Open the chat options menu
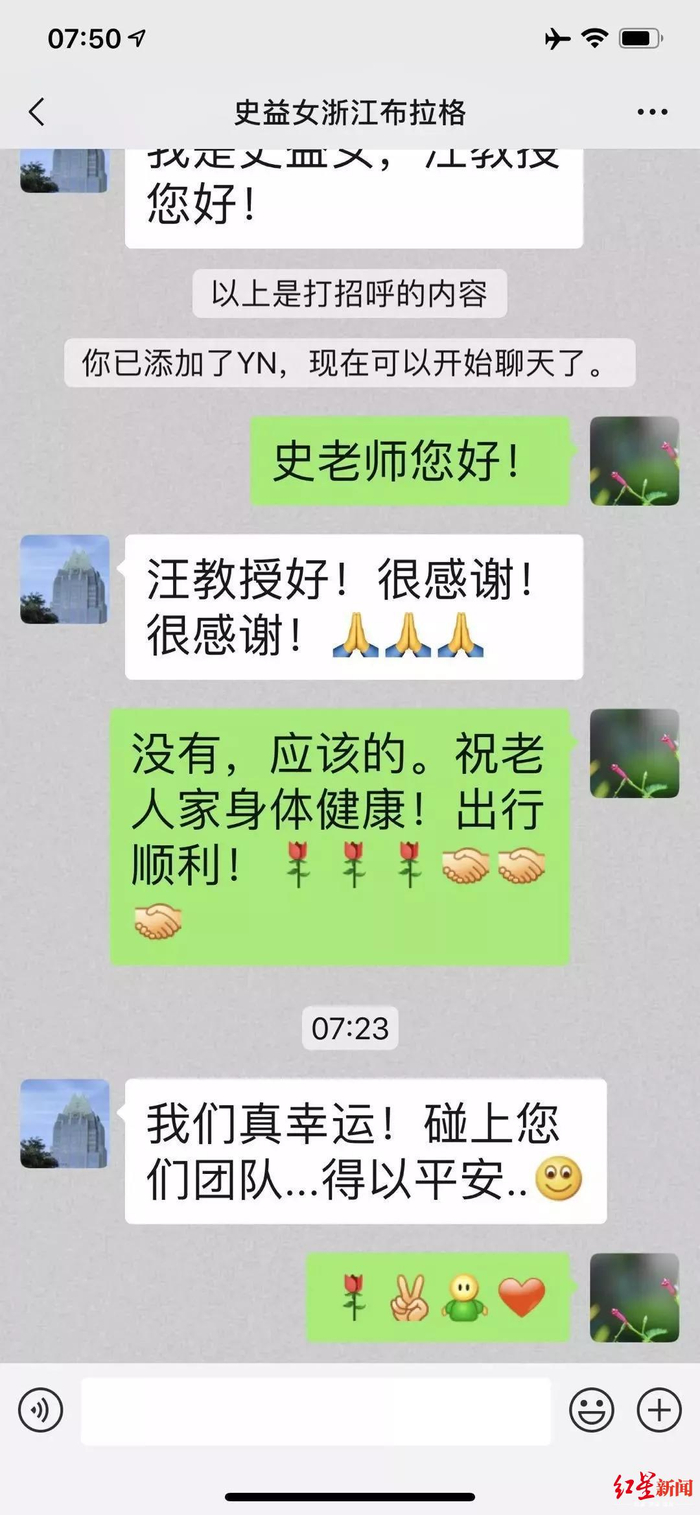 [651, 112]
